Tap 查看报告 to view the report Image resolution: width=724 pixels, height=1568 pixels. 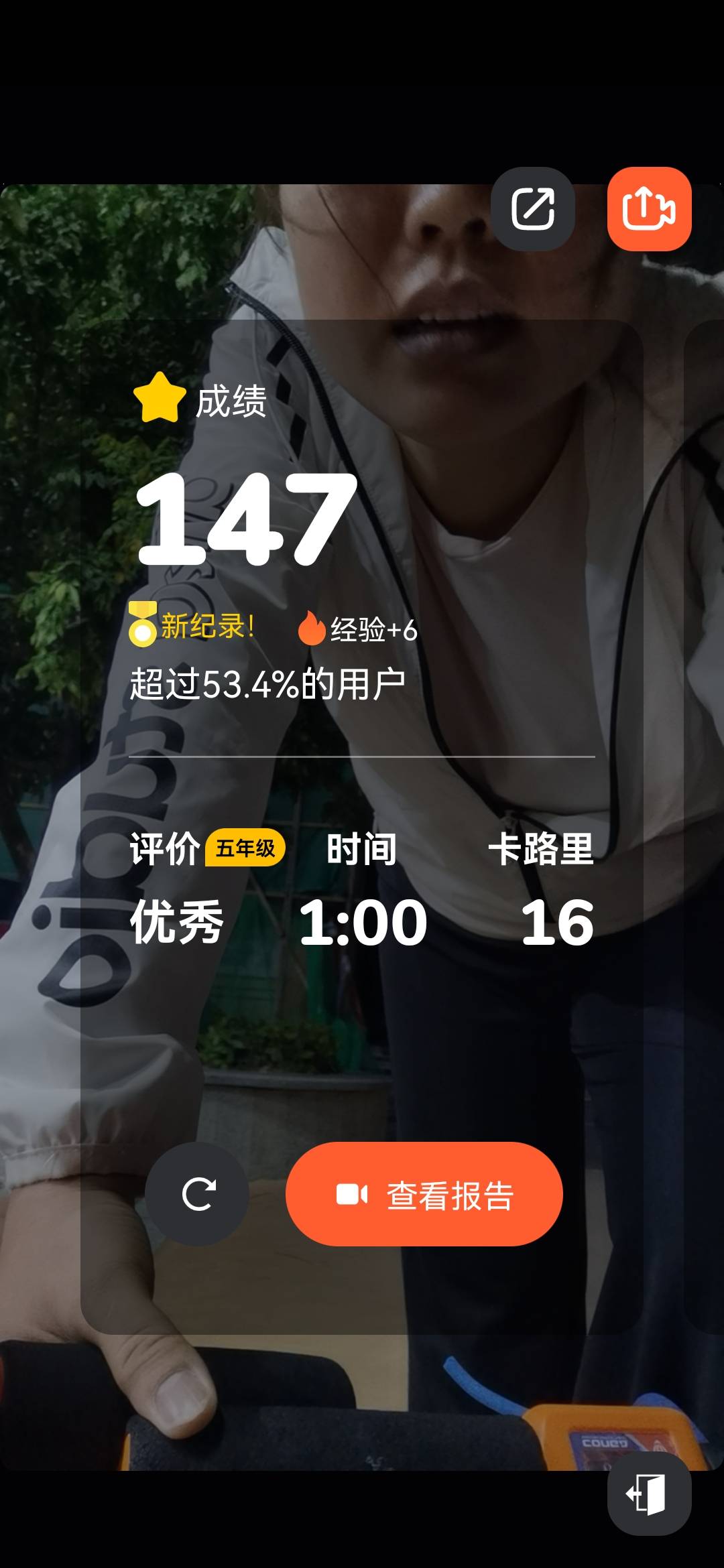click(x=424, y=1193)
